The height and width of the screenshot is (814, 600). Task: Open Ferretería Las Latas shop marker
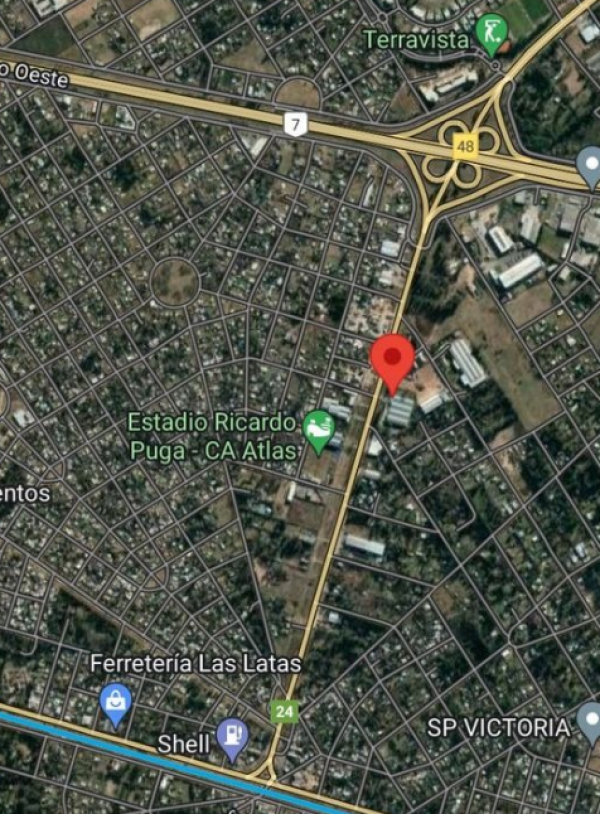point(117,703)
